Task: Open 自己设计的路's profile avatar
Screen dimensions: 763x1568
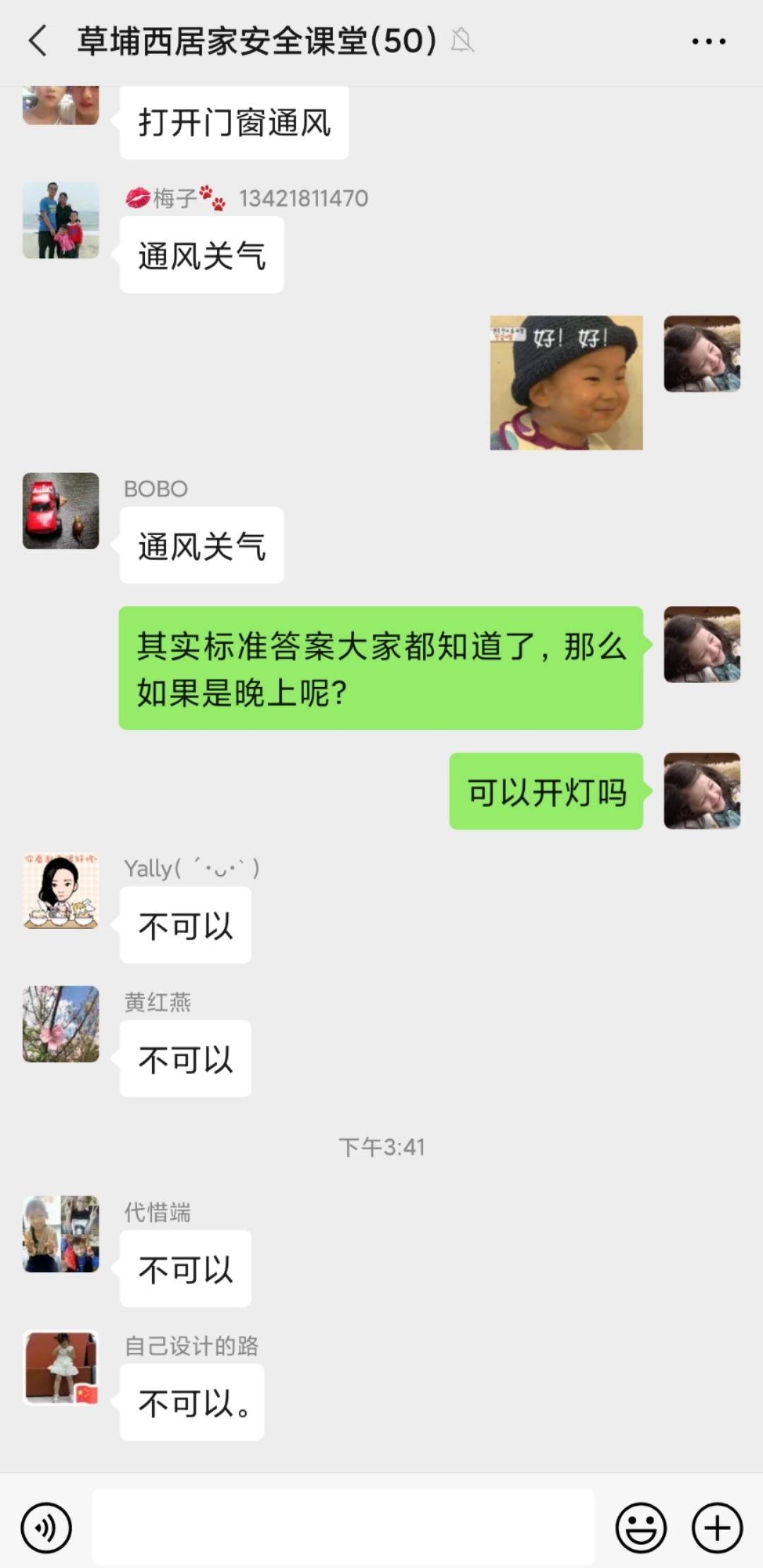Action: [61, 1368]
